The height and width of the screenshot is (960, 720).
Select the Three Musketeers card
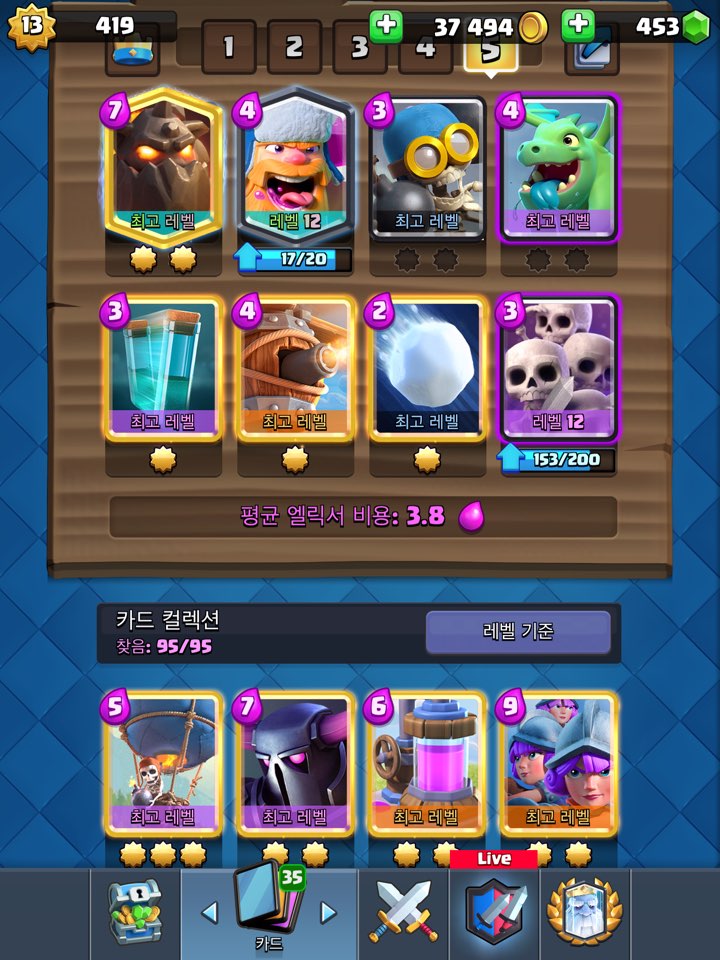558,762
